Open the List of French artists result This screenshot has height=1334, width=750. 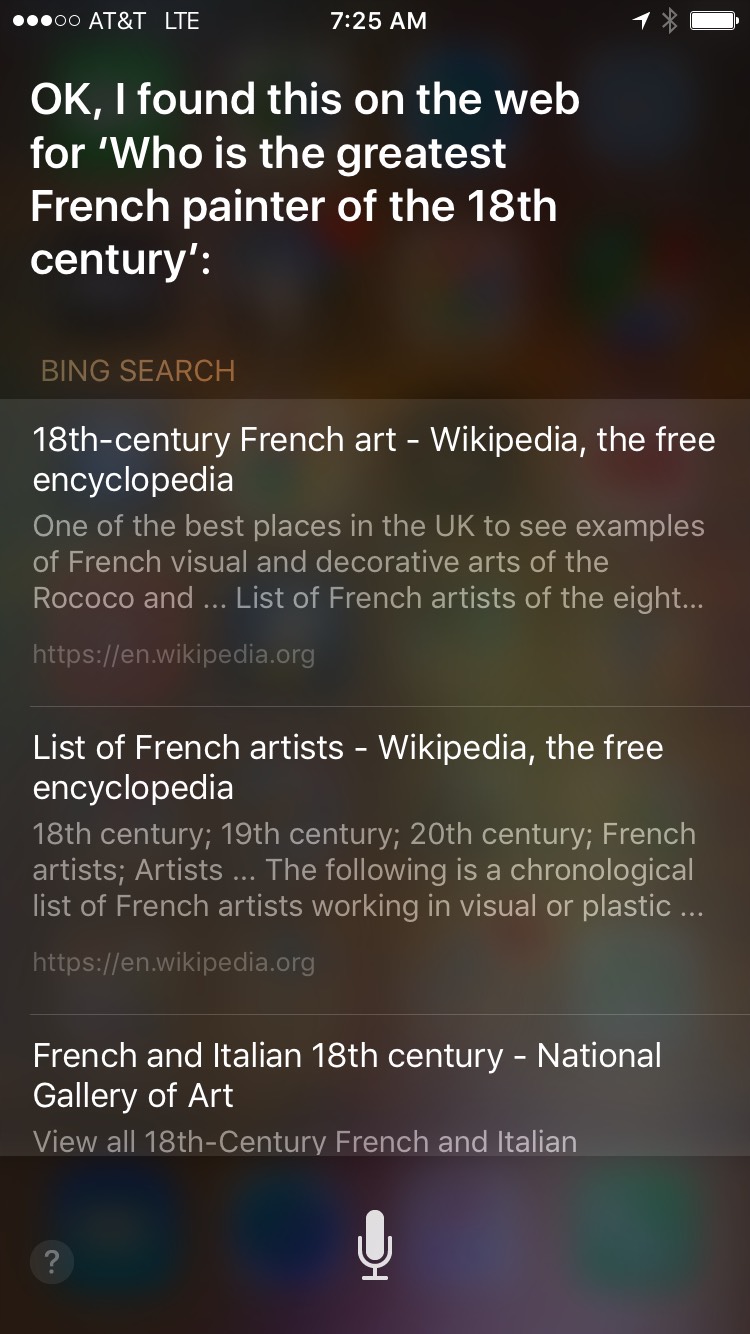375,861
